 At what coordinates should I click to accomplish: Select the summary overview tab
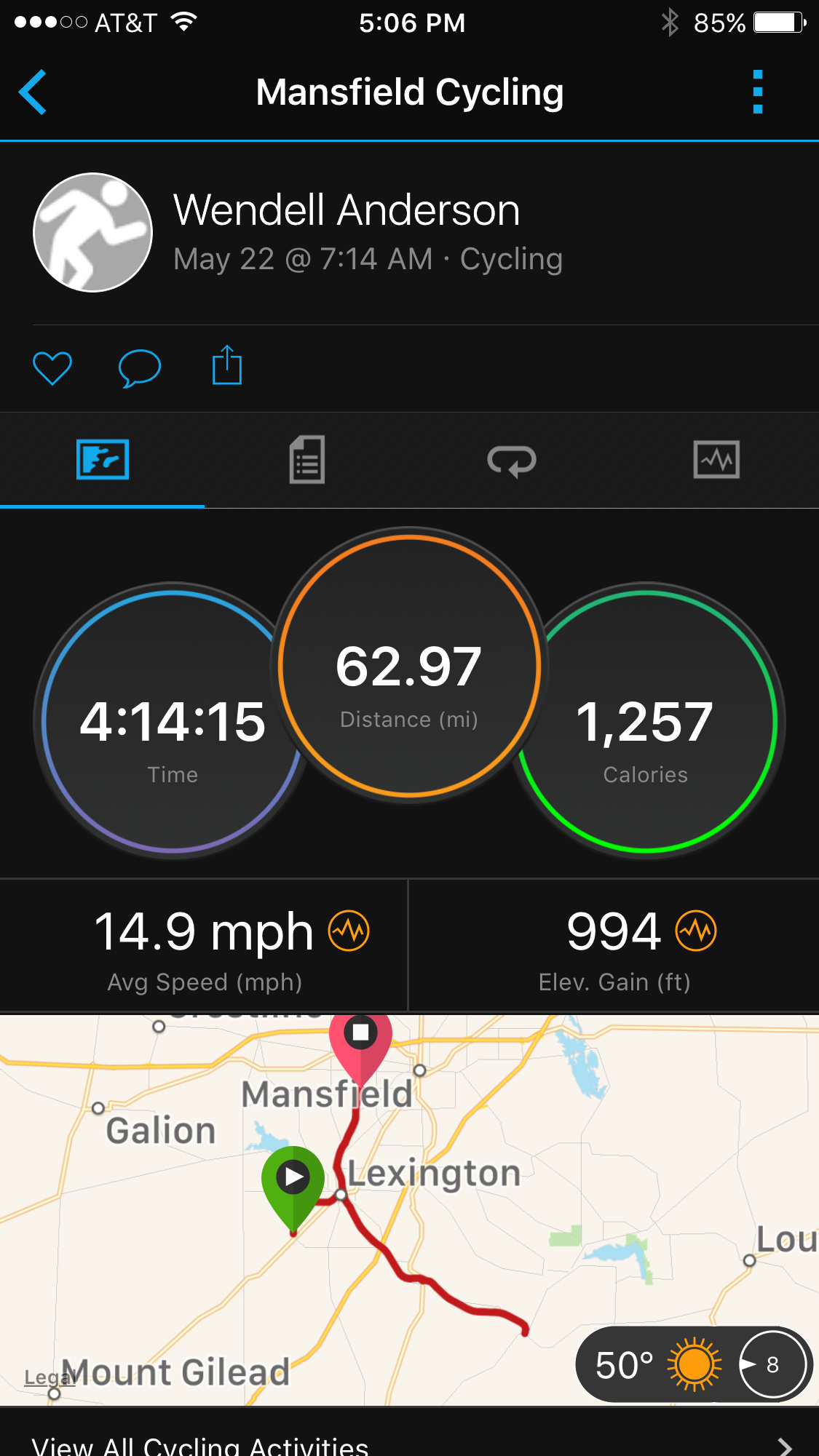[103, 460]
